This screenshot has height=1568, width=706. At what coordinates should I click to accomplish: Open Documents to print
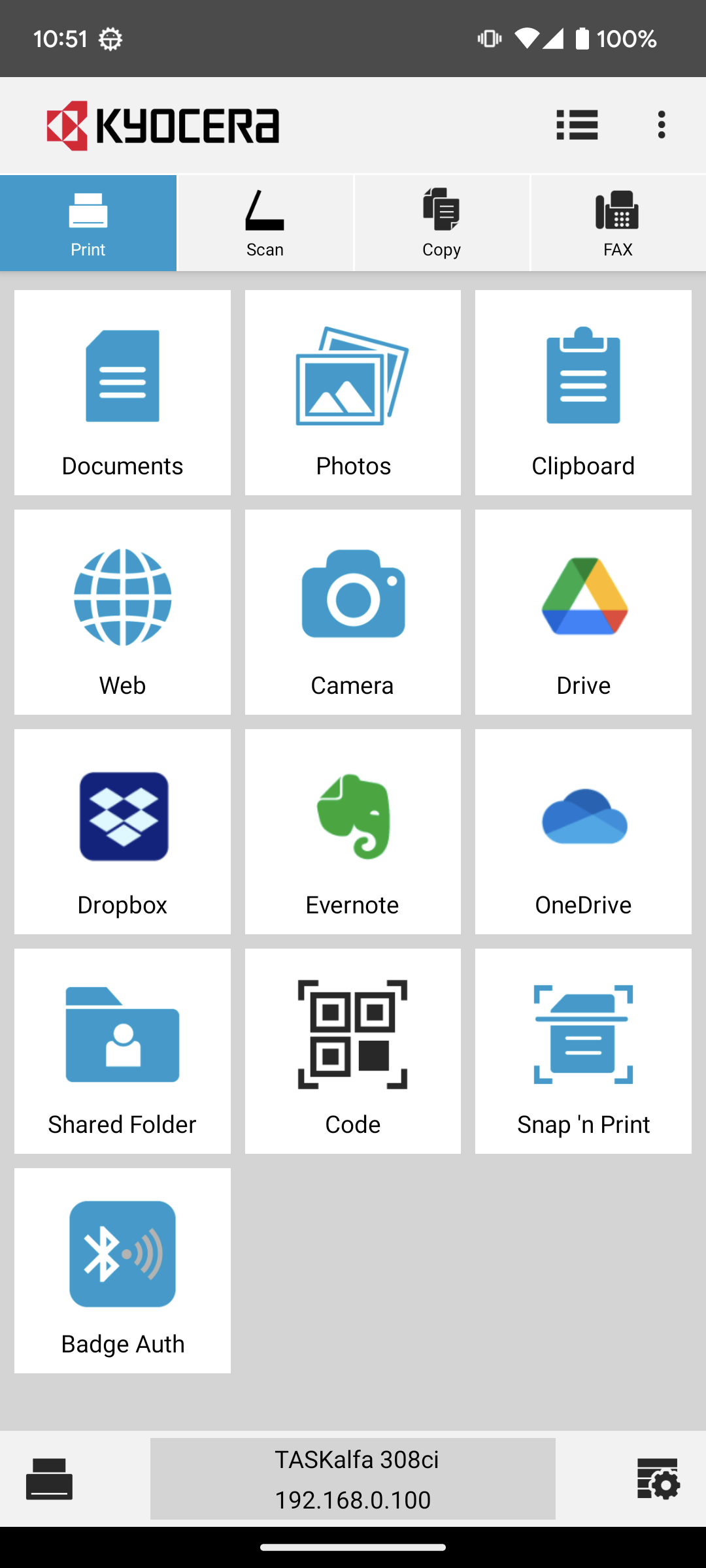tap(122, 393)
